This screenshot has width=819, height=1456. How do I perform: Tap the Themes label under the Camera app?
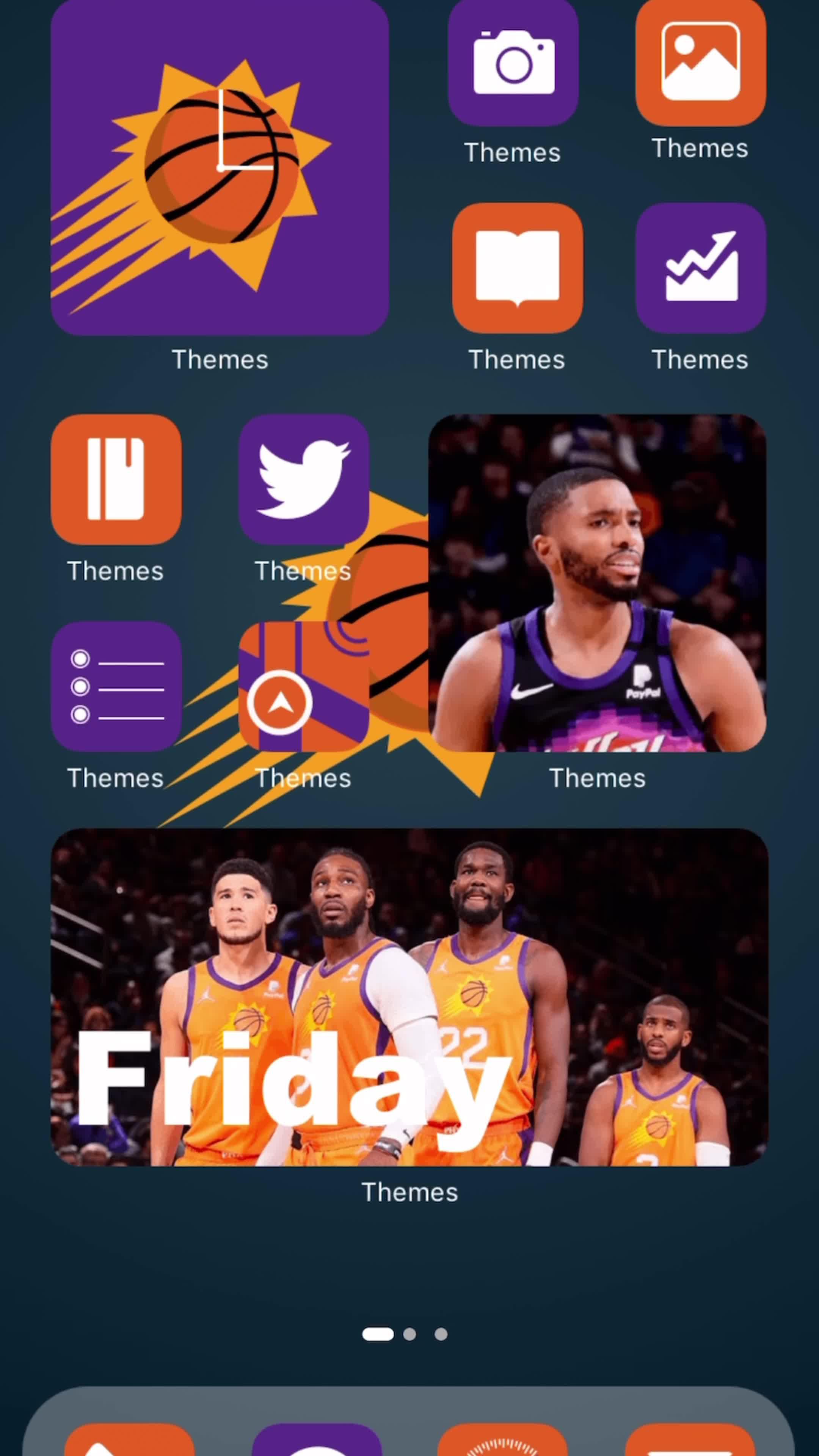(512, 152)
